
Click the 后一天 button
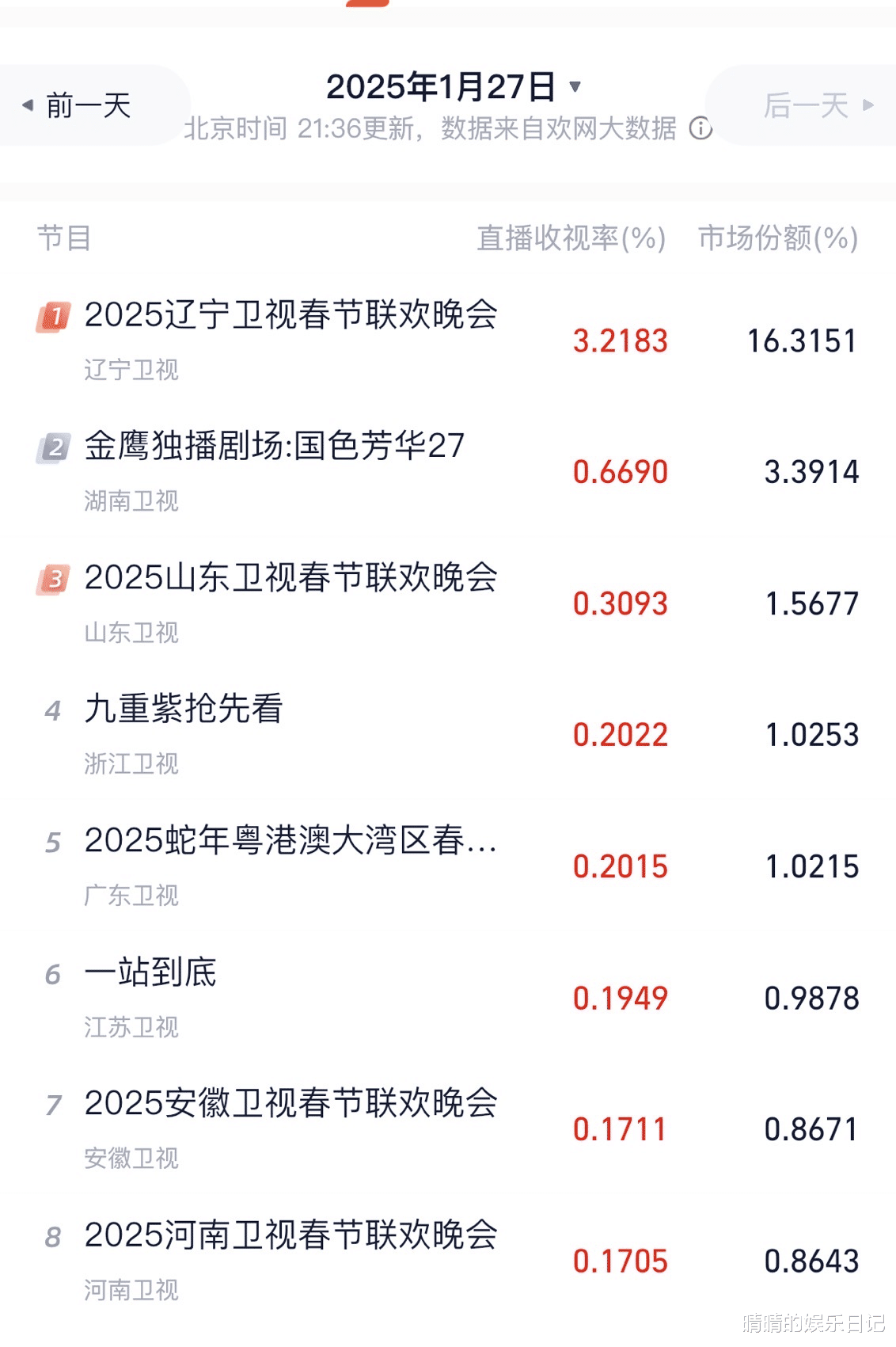coord(807,105)
